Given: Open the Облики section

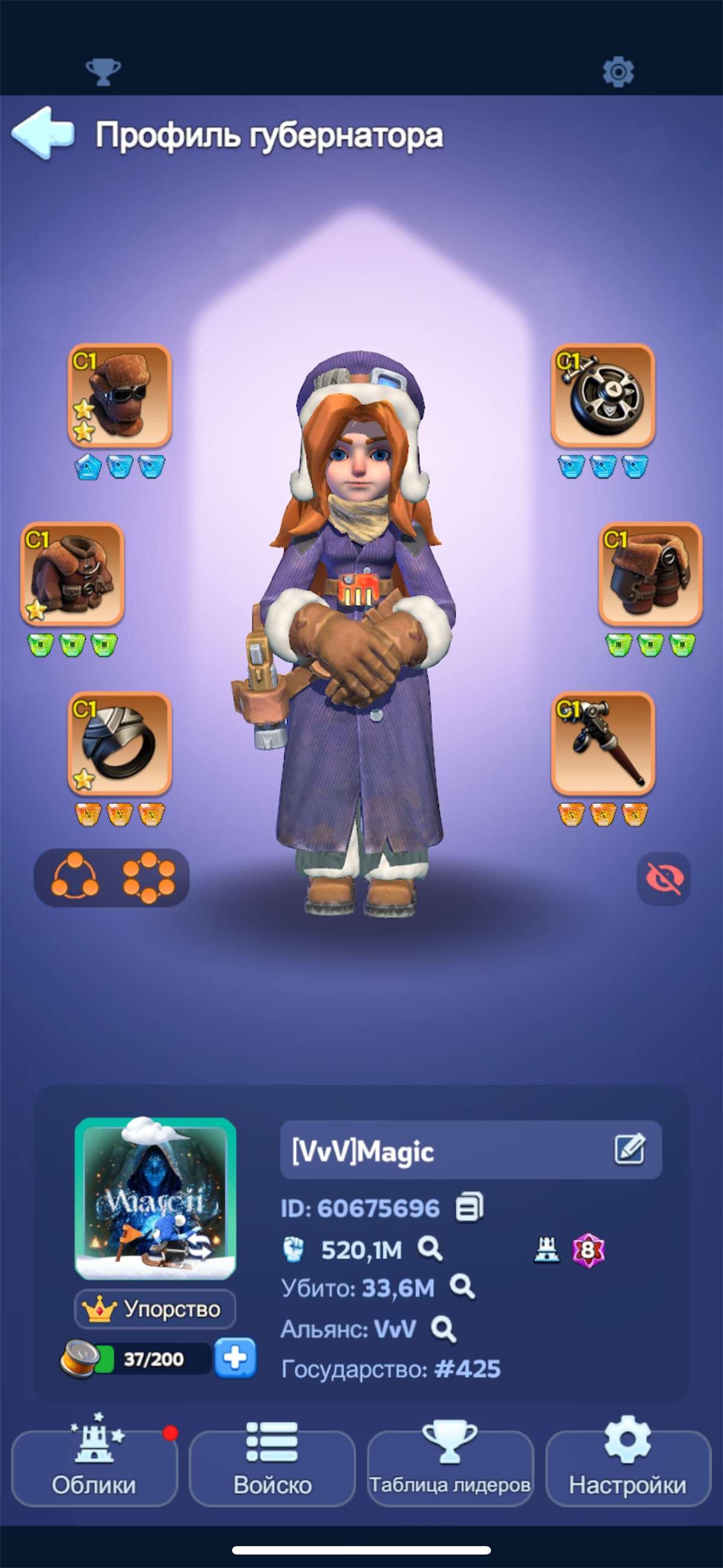Looking at the screenshot, I should [x=95, y=1467].
